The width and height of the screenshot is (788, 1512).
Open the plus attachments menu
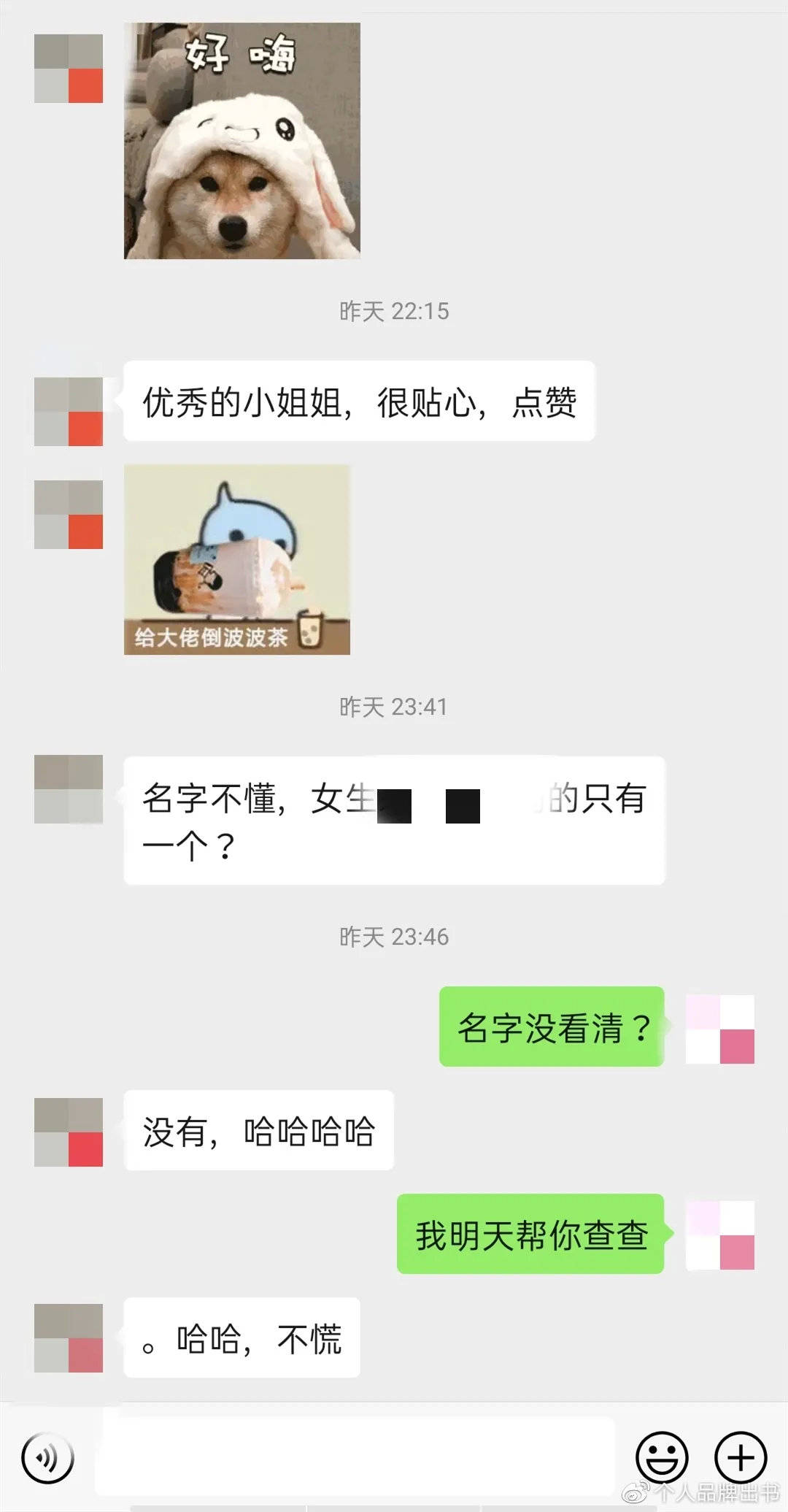pyautogui.click(x=740, y=1458)
